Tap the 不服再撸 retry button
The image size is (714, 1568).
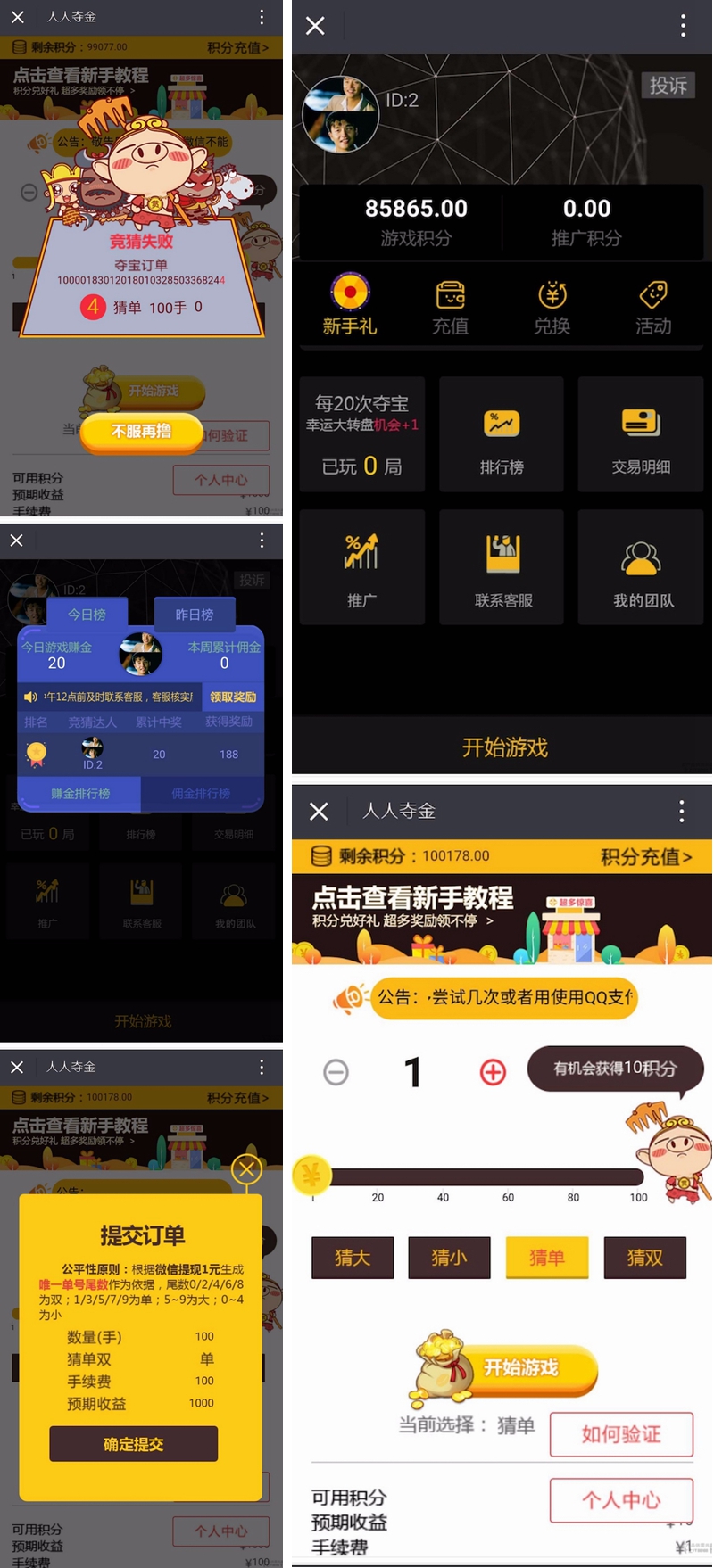pyautogui.click(x=141, y=432)
